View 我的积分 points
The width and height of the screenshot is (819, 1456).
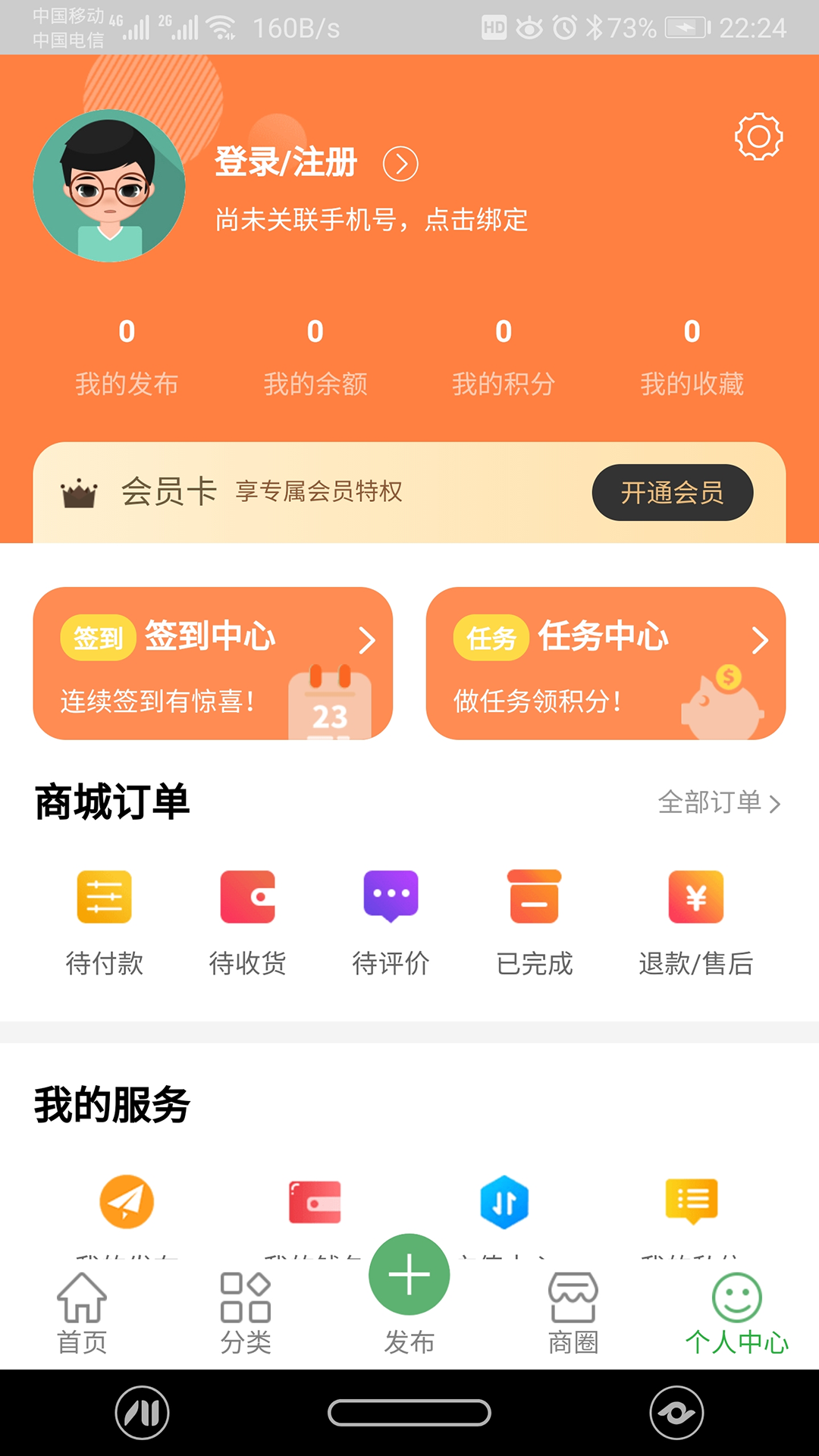coord(504,356)
